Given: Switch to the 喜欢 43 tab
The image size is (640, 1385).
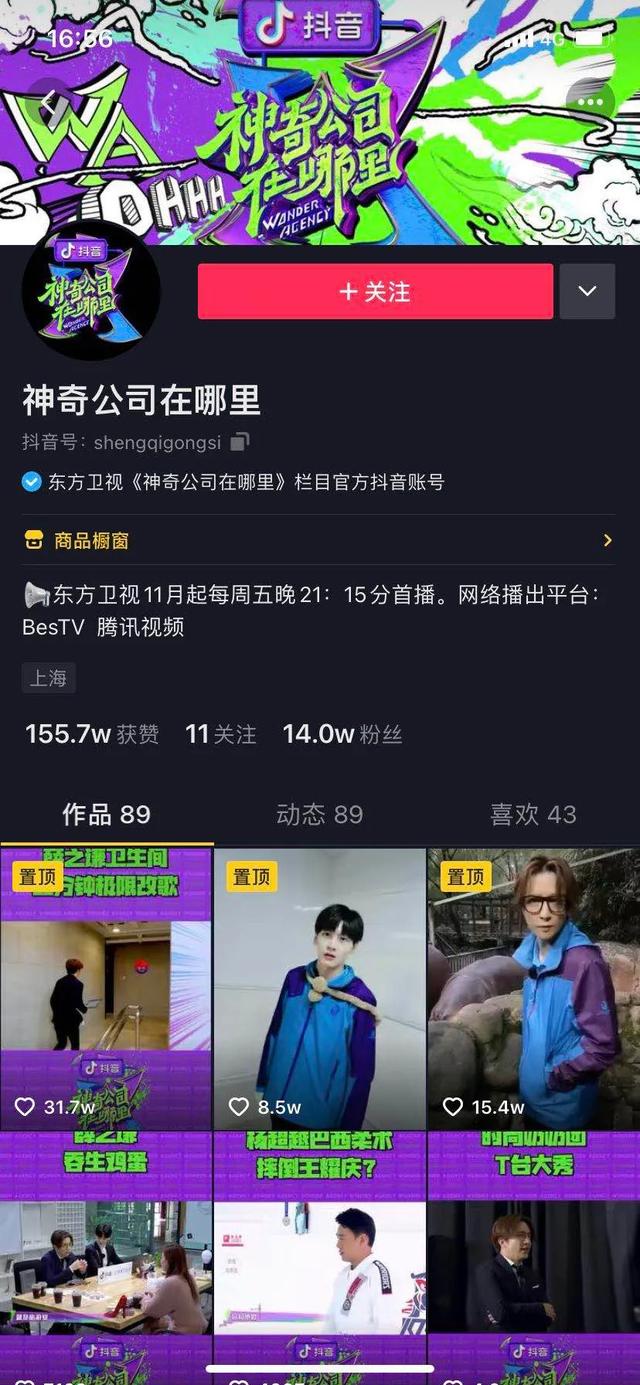Looking at the screenshot, I should point(533,814).
